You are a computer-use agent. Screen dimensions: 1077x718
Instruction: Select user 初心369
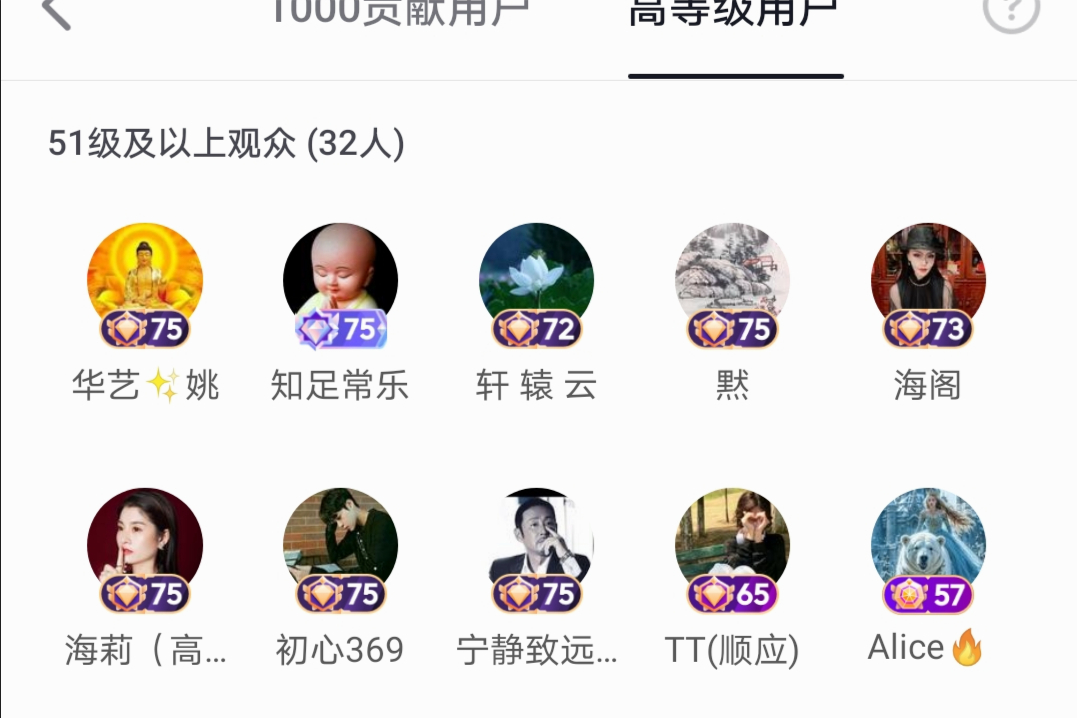pos(340,546)
